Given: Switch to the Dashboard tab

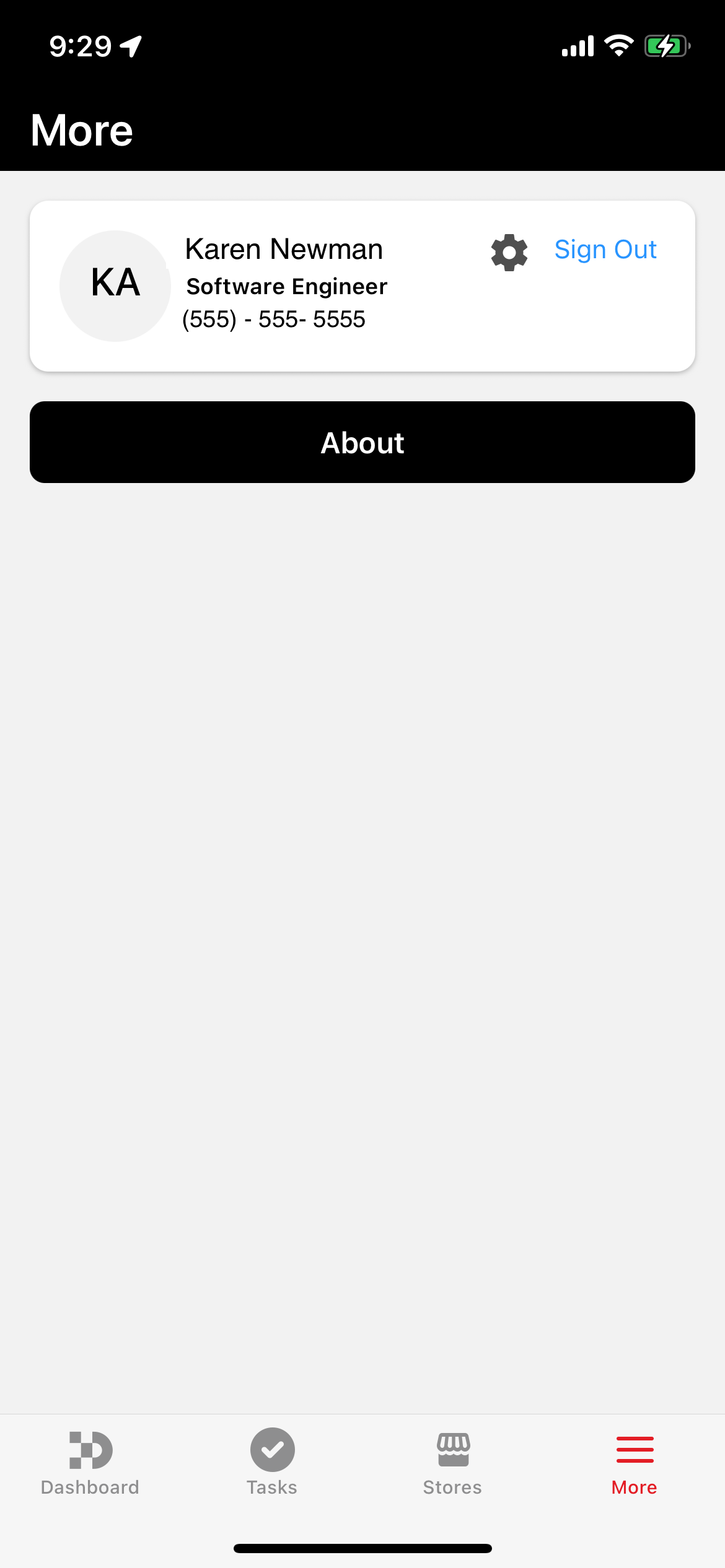Looking at the screenshot, I should click(x=90, y=1463).
